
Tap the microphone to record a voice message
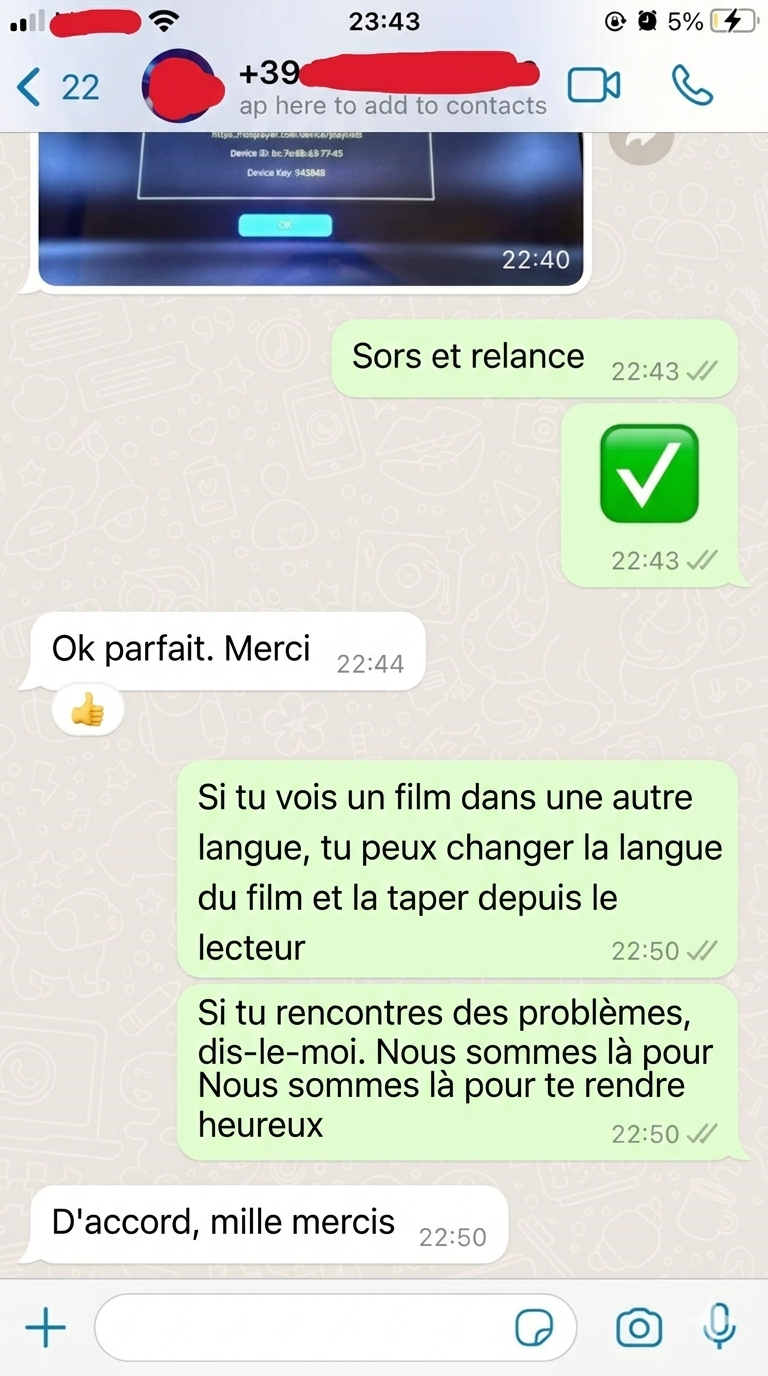[719, 1328]
